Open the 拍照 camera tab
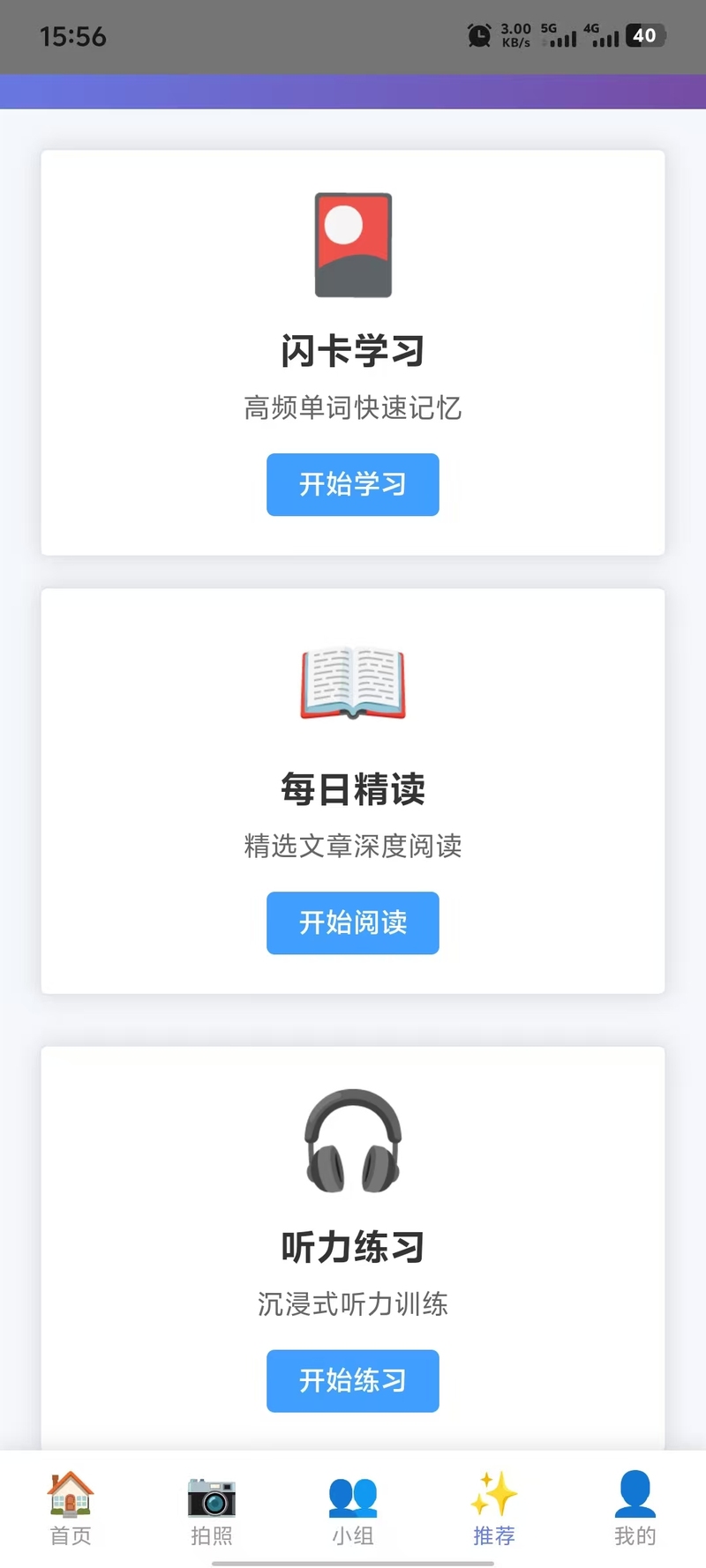The width and height of the screenshot is (706, 1568). tap(212, 1508)
